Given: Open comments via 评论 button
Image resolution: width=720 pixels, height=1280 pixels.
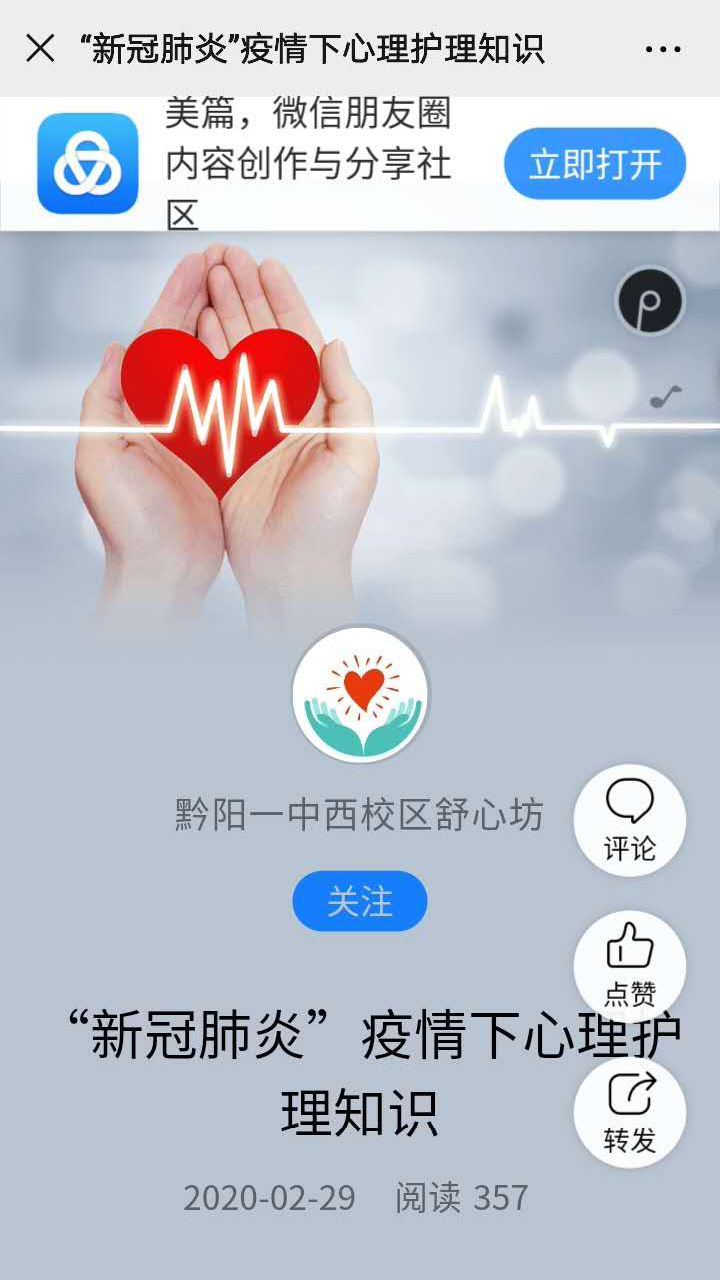Looking at the screenshot, I should [x=630, y=821].
